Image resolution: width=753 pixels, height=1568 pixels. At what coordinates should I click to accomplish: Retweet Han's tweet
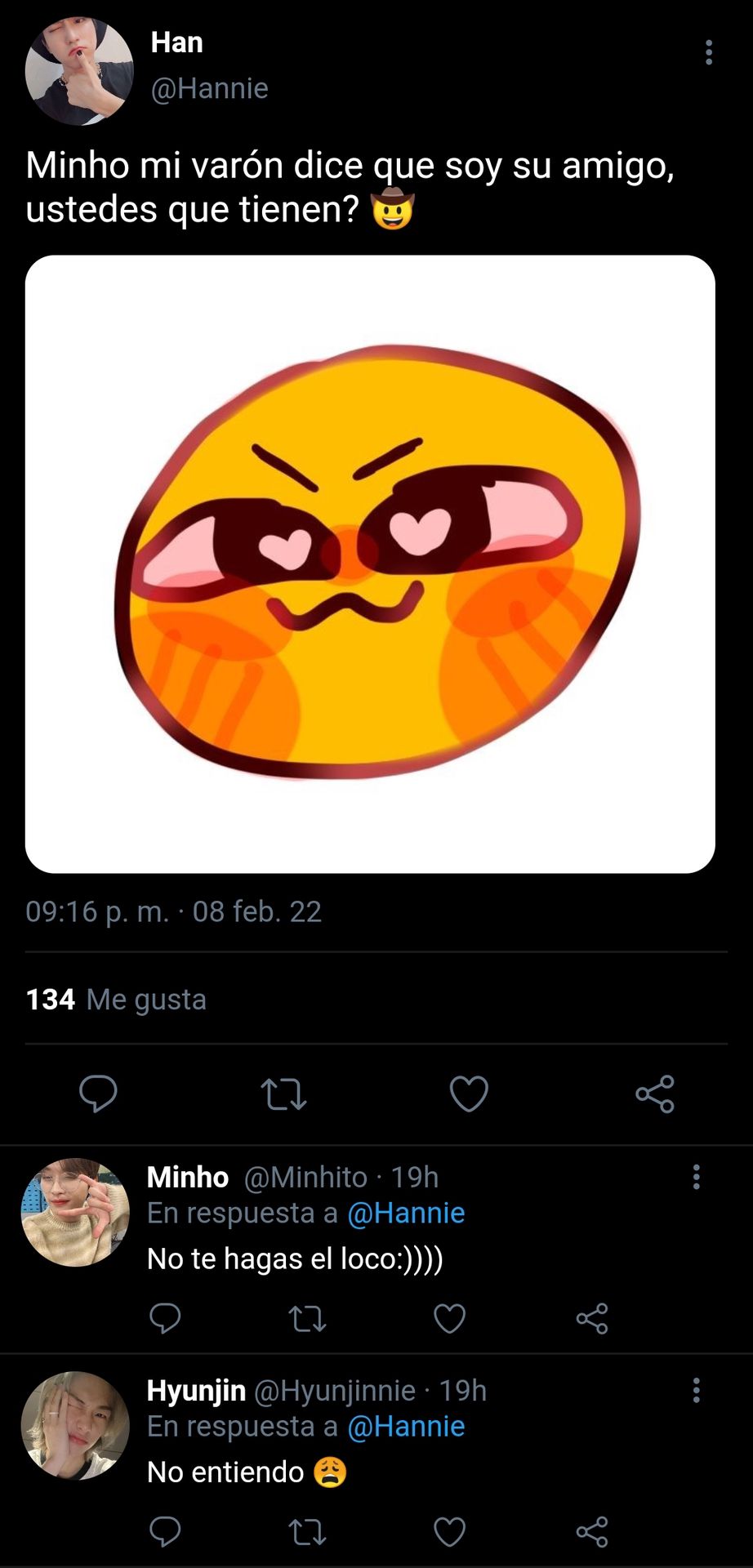tap(283, 1094)
